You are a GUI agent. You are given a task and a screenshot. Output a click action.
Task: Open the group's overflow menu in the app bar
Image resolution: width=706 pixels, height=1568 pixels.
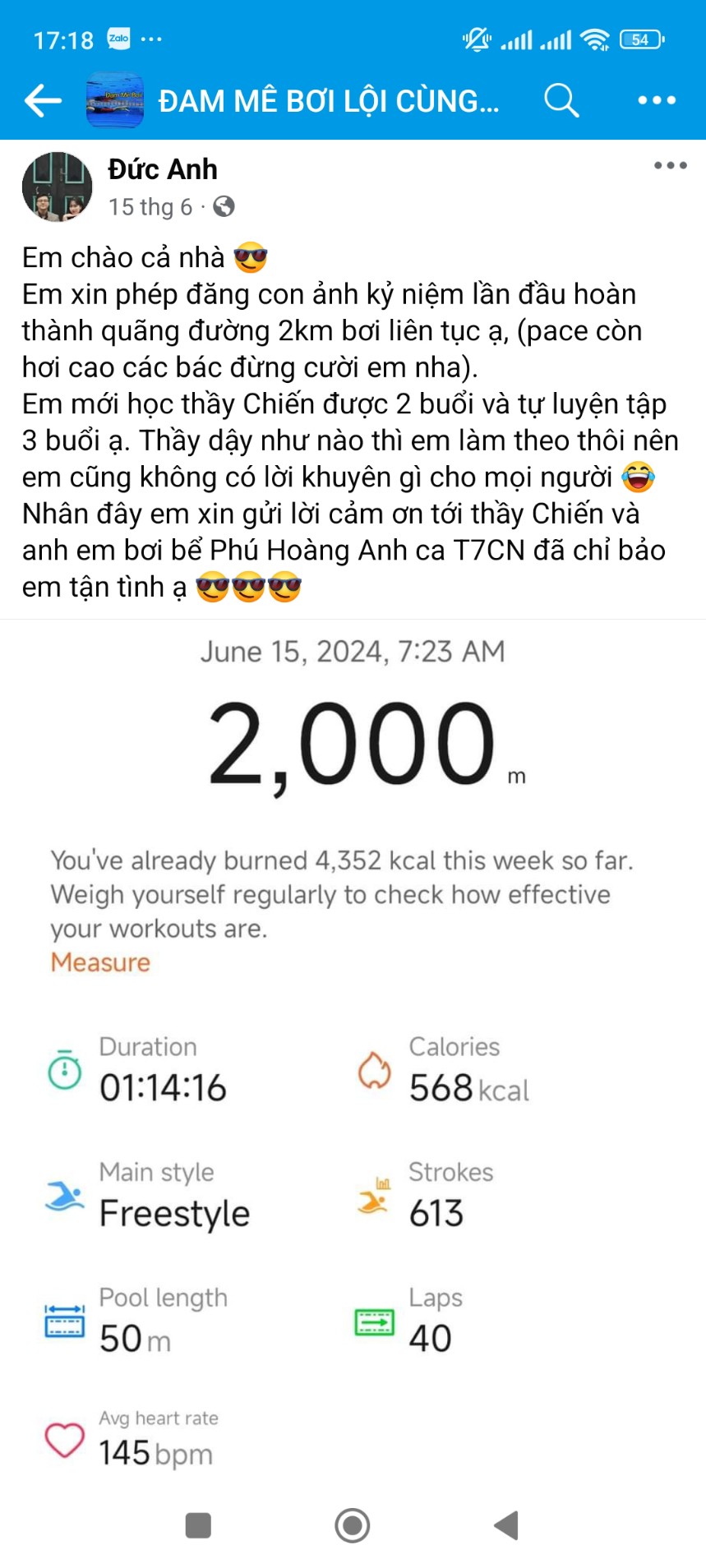tap(657, 101)
